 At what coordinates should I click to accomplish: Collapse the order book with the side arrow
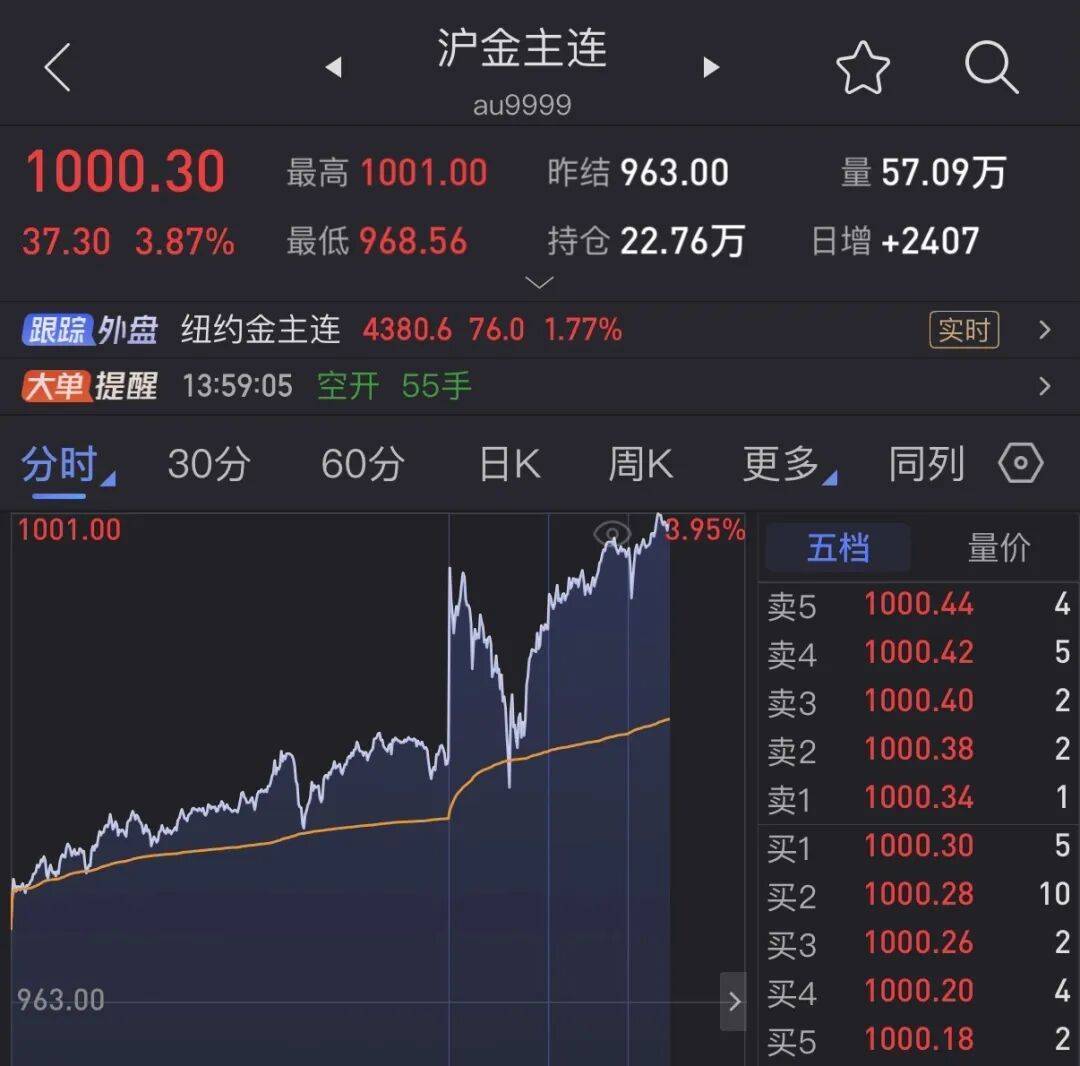coord(733,1001)
